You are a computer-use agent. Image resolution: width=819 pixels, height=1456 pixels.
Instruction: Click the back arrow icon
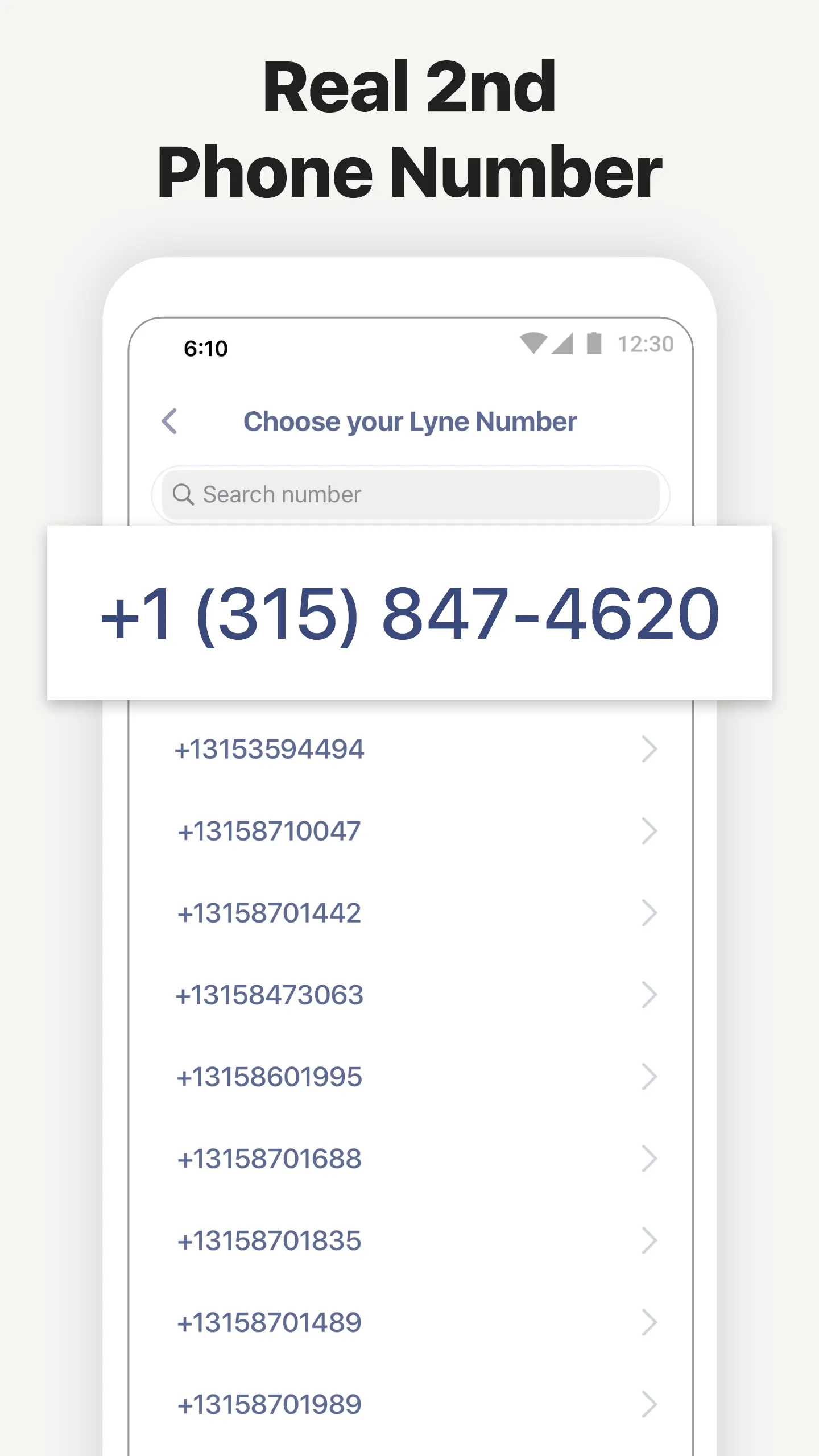(x=168, y=421)
